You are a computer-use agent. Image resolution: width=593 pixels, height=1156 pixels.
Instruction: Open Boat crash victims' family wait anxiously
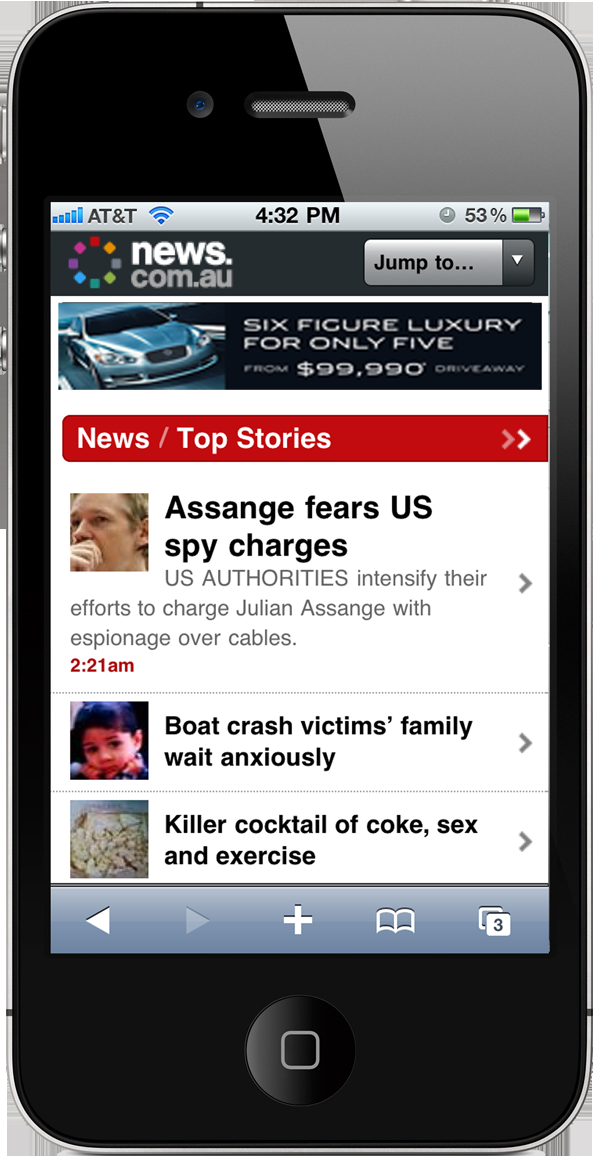tap(299, 742)
